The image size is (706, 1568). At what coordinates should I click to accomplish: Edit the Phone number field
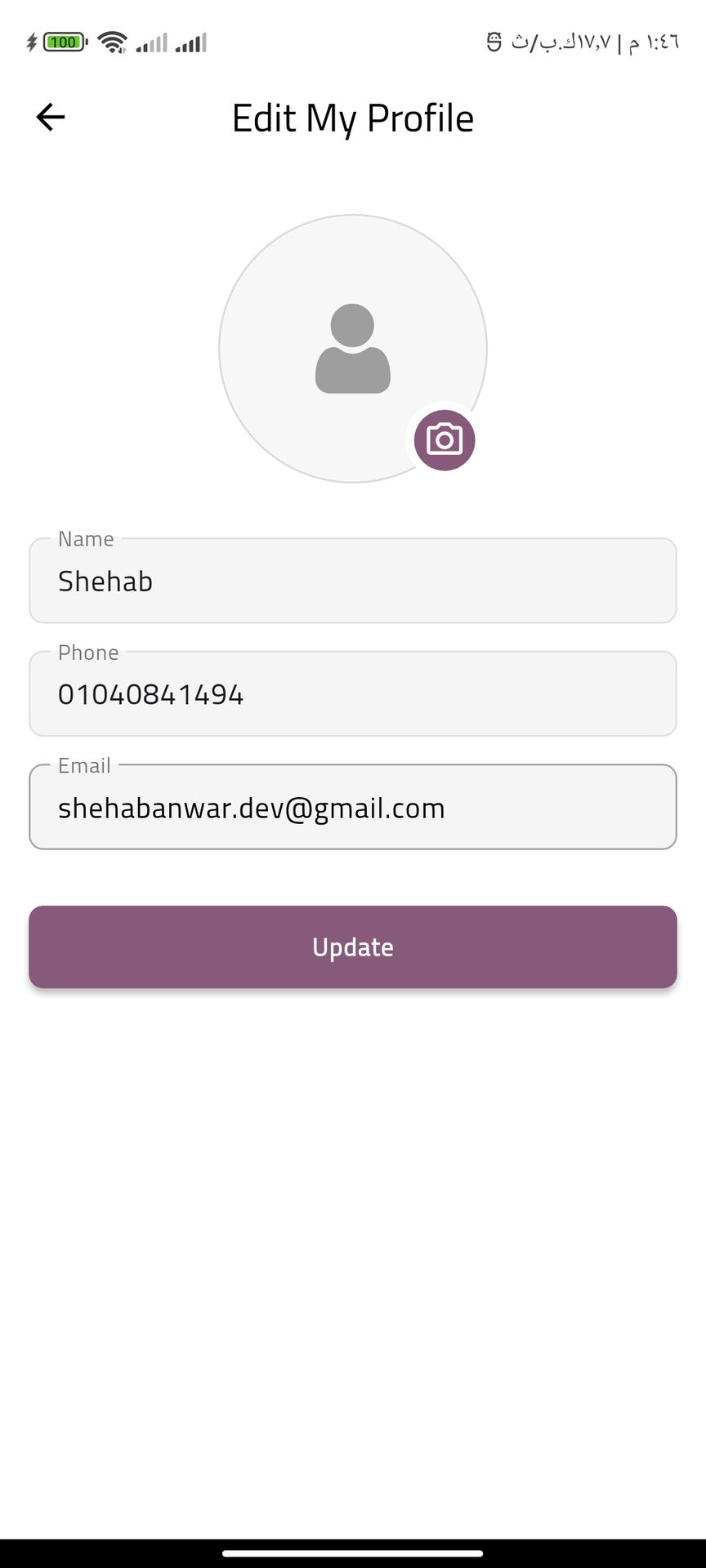pos(353,695)
